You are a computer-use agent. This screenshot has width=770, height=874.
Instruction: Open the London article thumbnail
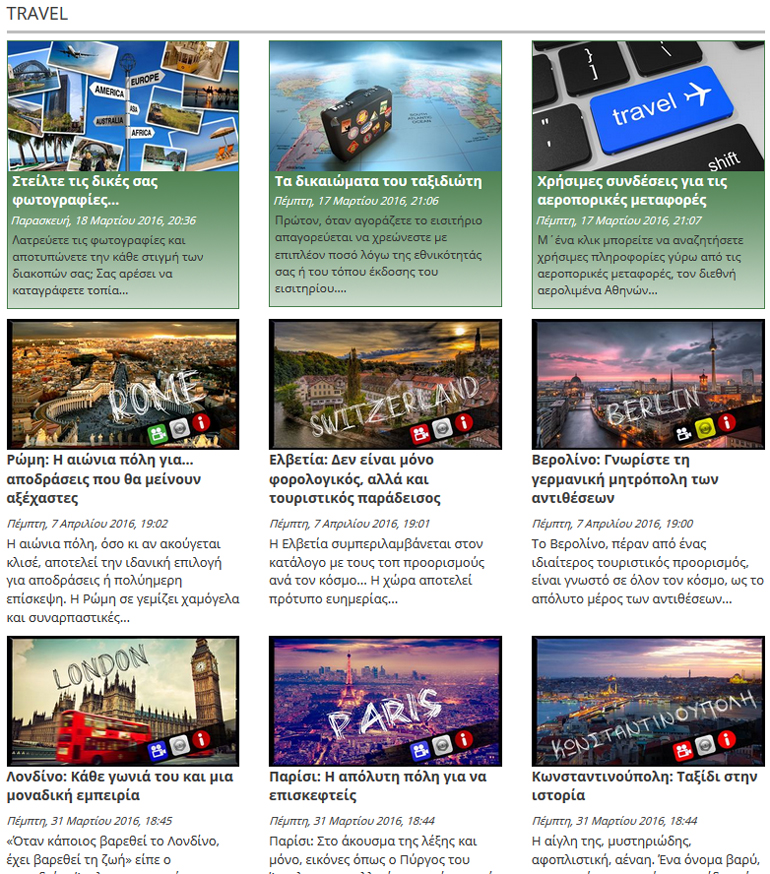click(x=123, y=699)
